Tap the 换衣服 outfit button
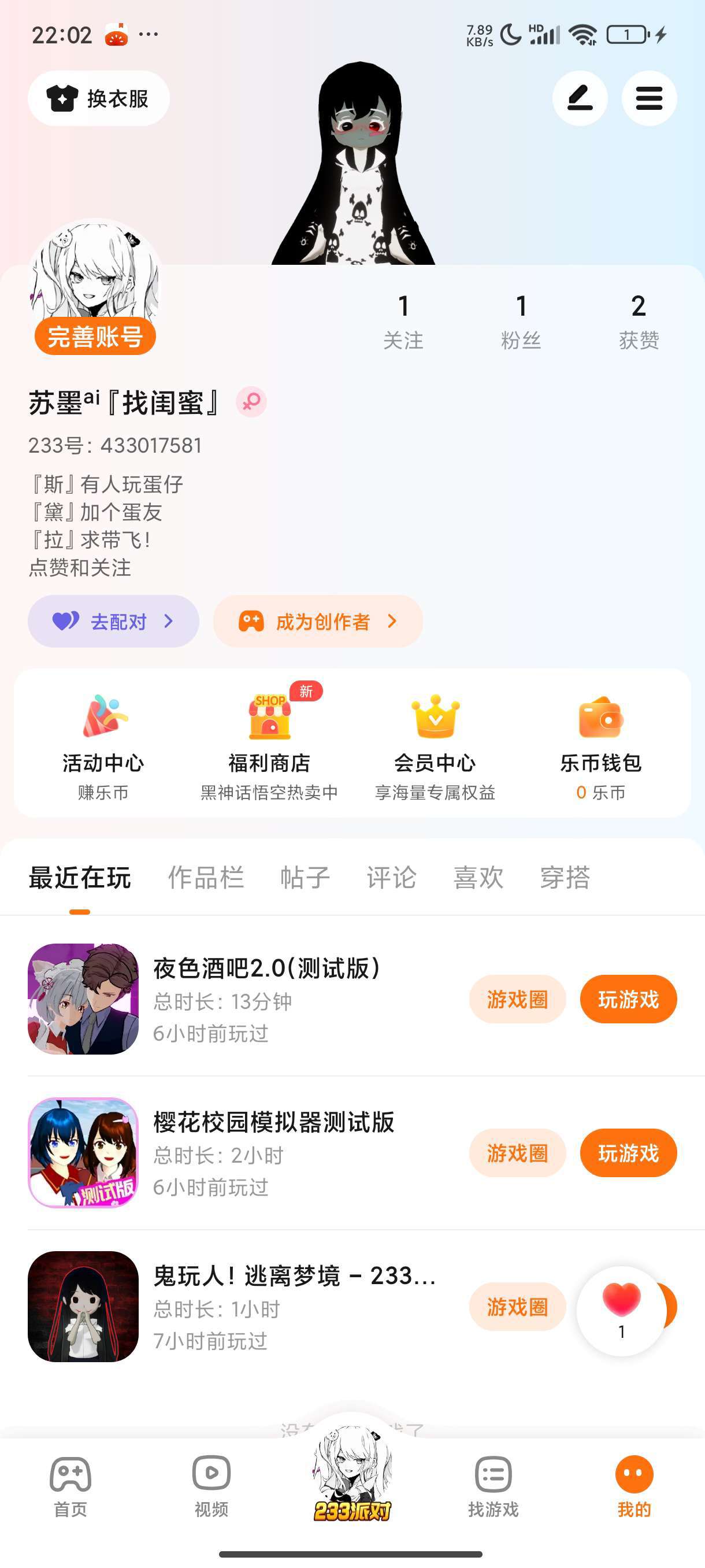Image resolution: width=705 pixels, height=1568 pixels. [x=99, y=99]
